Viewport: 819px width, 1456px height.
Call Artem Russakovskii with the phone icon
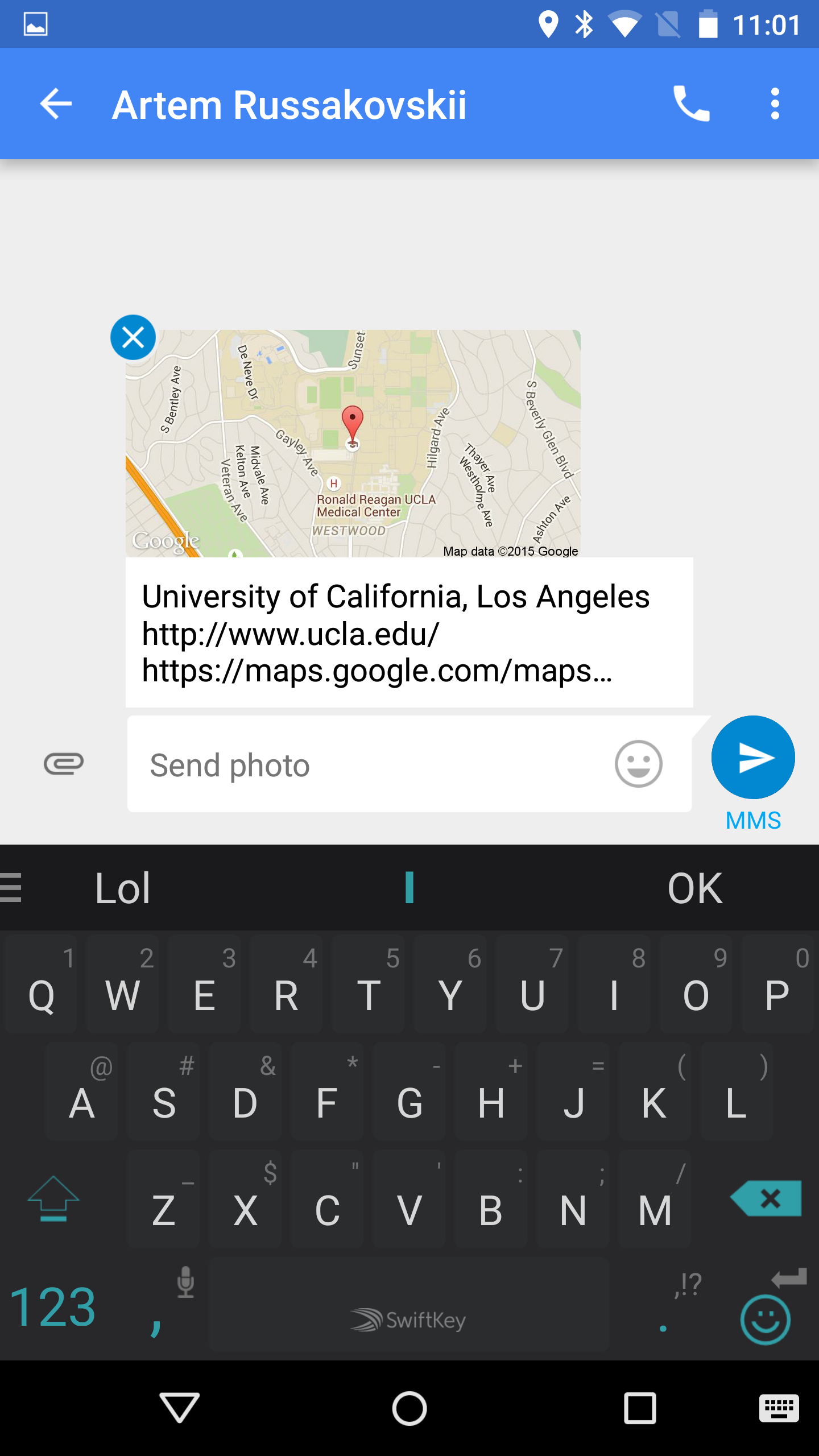point(692,104)
